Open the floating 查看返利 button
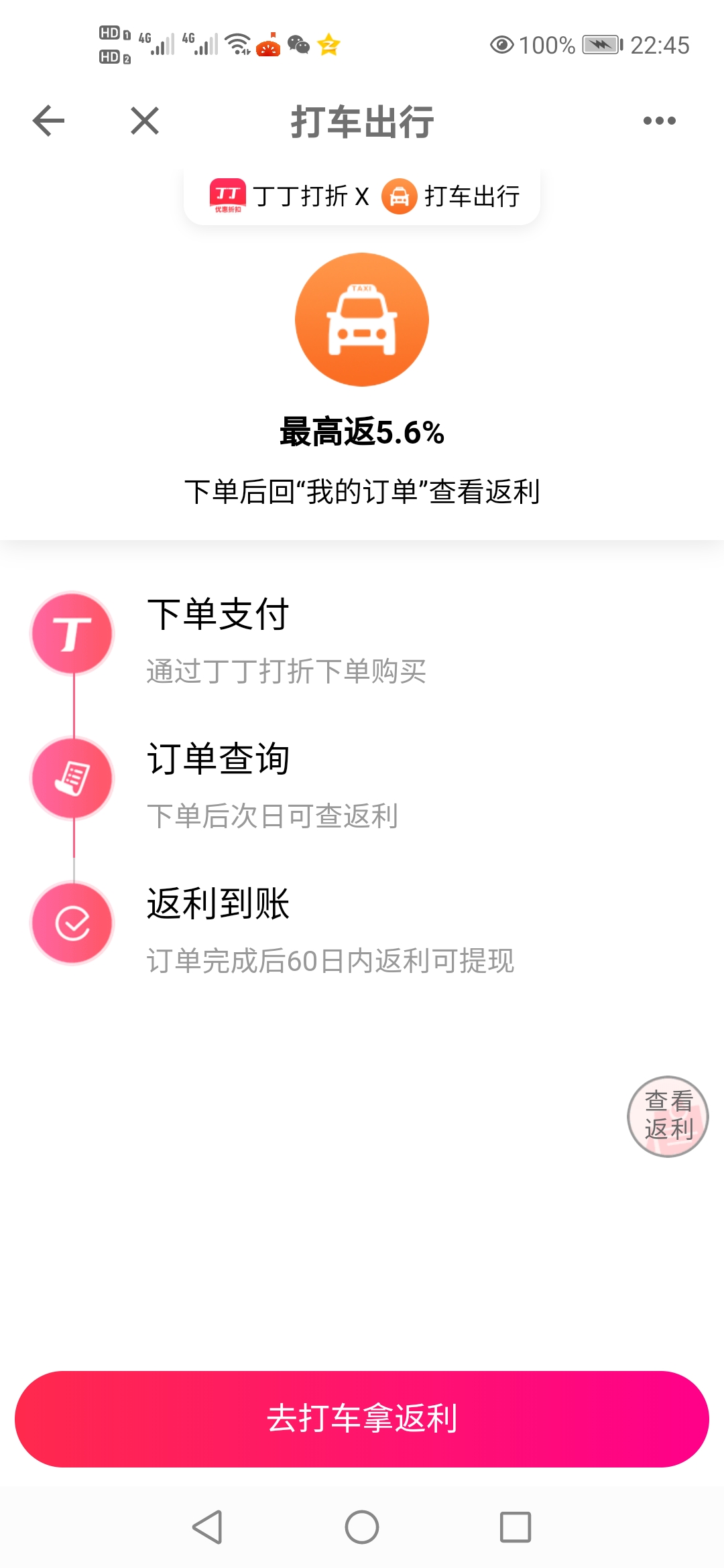 pyautogui.click(x=668, y=1116)
